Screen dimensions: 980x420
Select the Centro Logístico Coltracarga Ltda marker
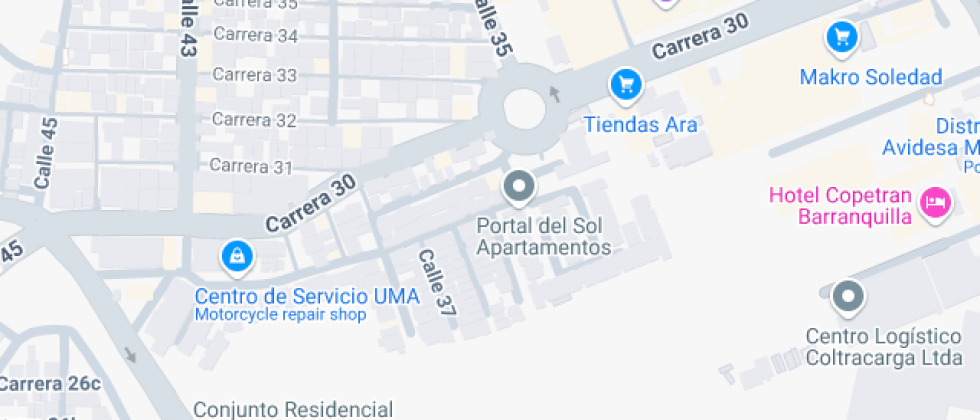coord(849,297)
